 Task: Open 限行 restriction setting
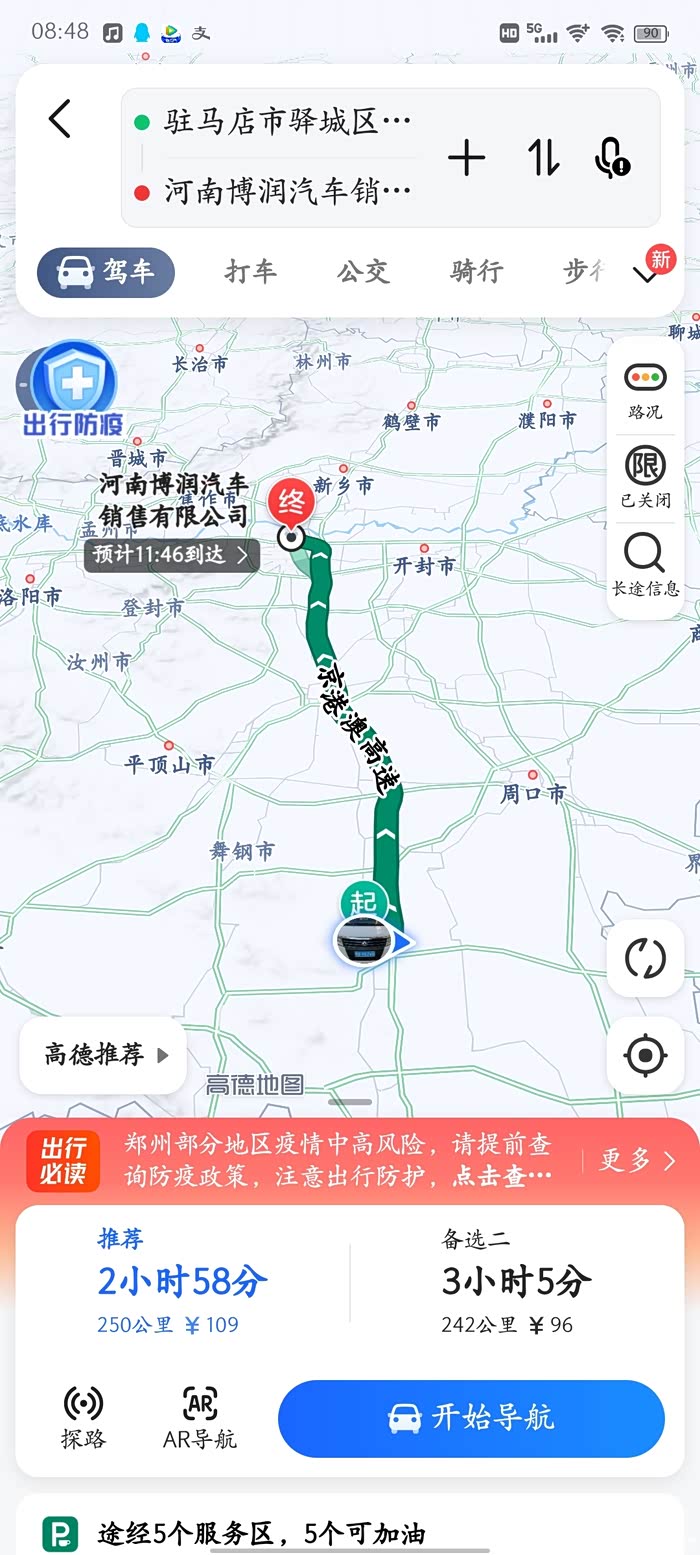(x=645, y=476)
